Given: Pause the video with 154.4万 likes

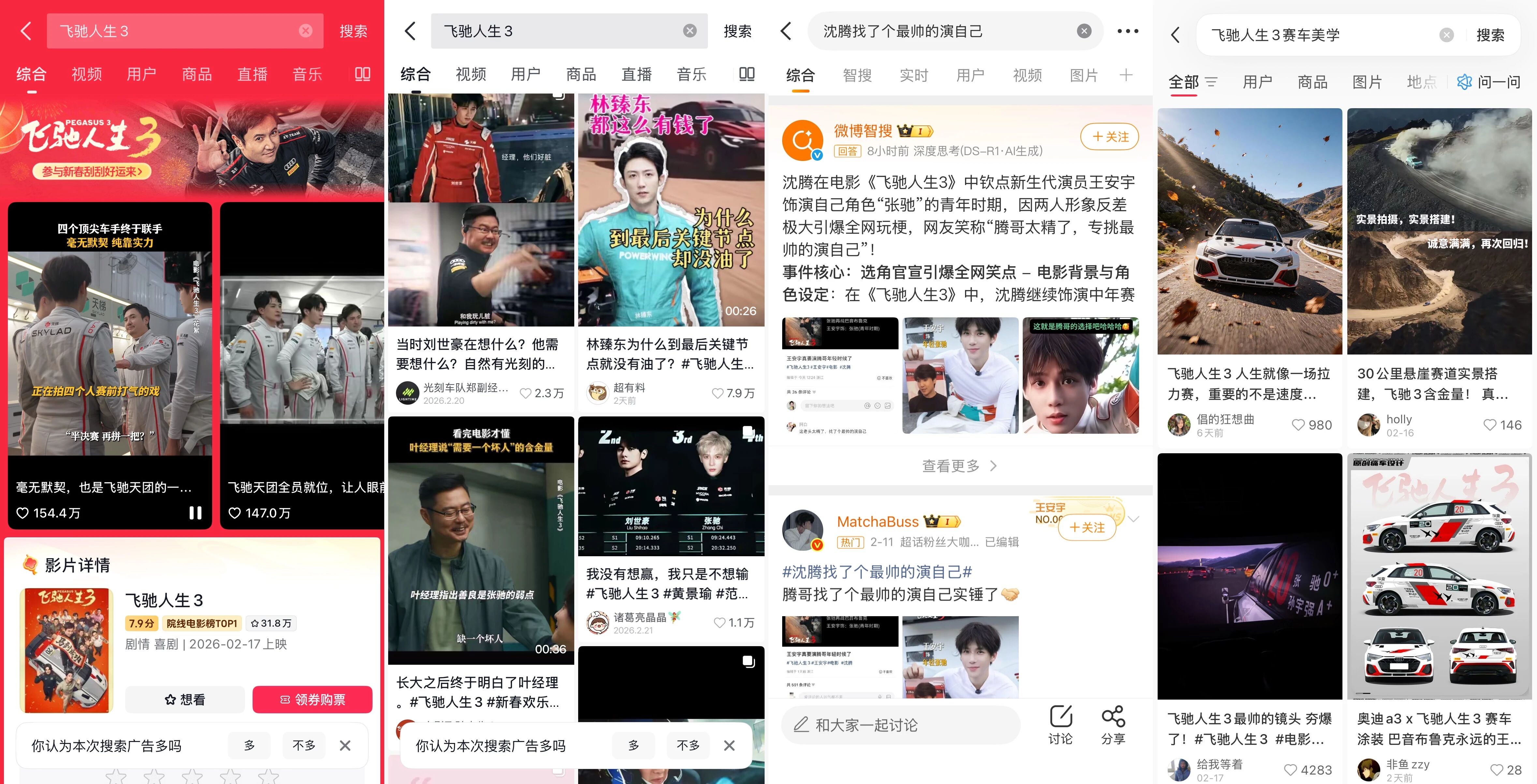Looking at the screenshot, I should pyautogui.click(x=195, y=513).
